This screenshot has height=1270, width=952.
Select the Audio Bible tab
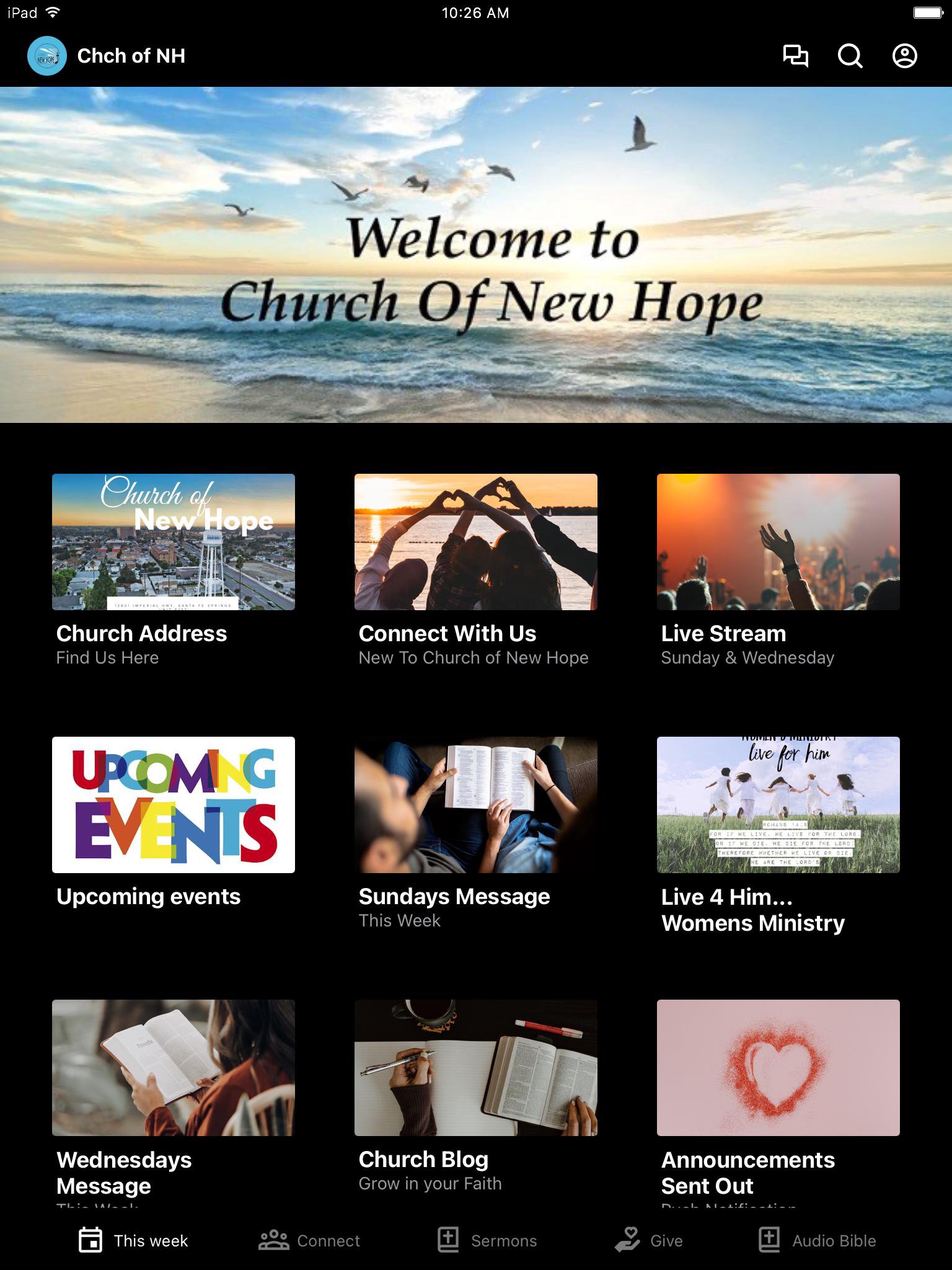tap(818, 1240)
